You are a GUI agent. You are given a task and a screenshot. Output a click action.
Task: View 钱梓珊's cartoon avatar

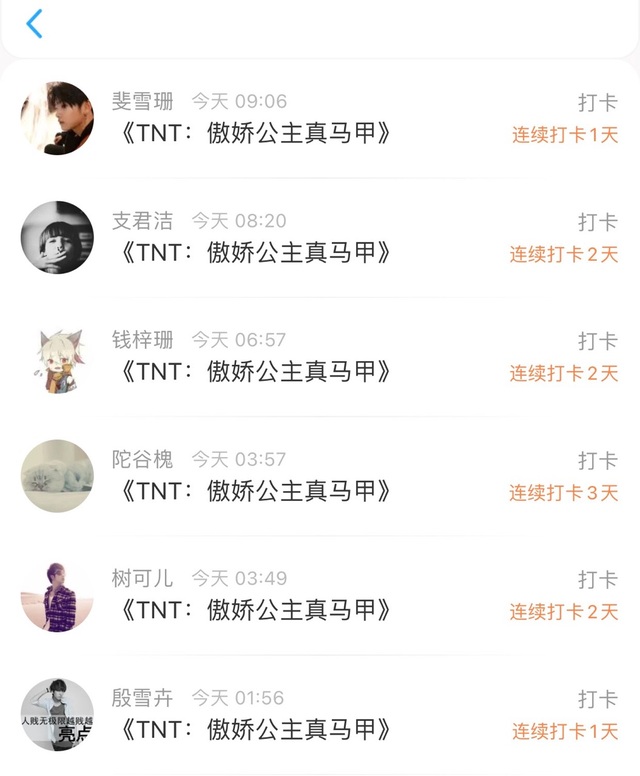coord(57,357)
